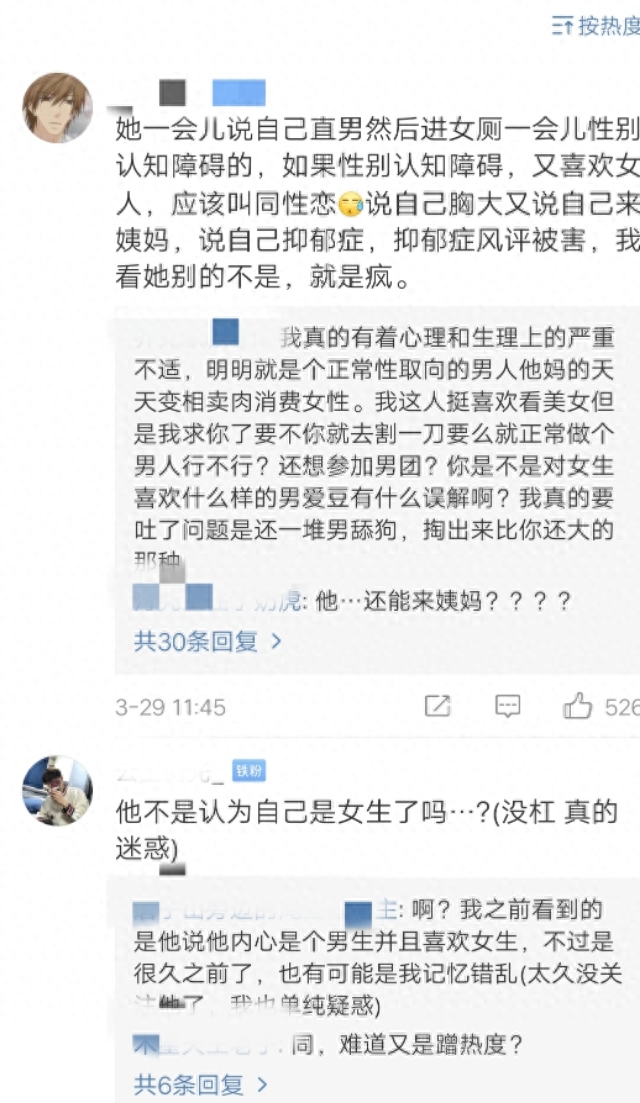The height and width of the screenshot is (1103, 640).
Task: Open the 铁粉 commenter's avatar profile
Action: coord(57,790)
